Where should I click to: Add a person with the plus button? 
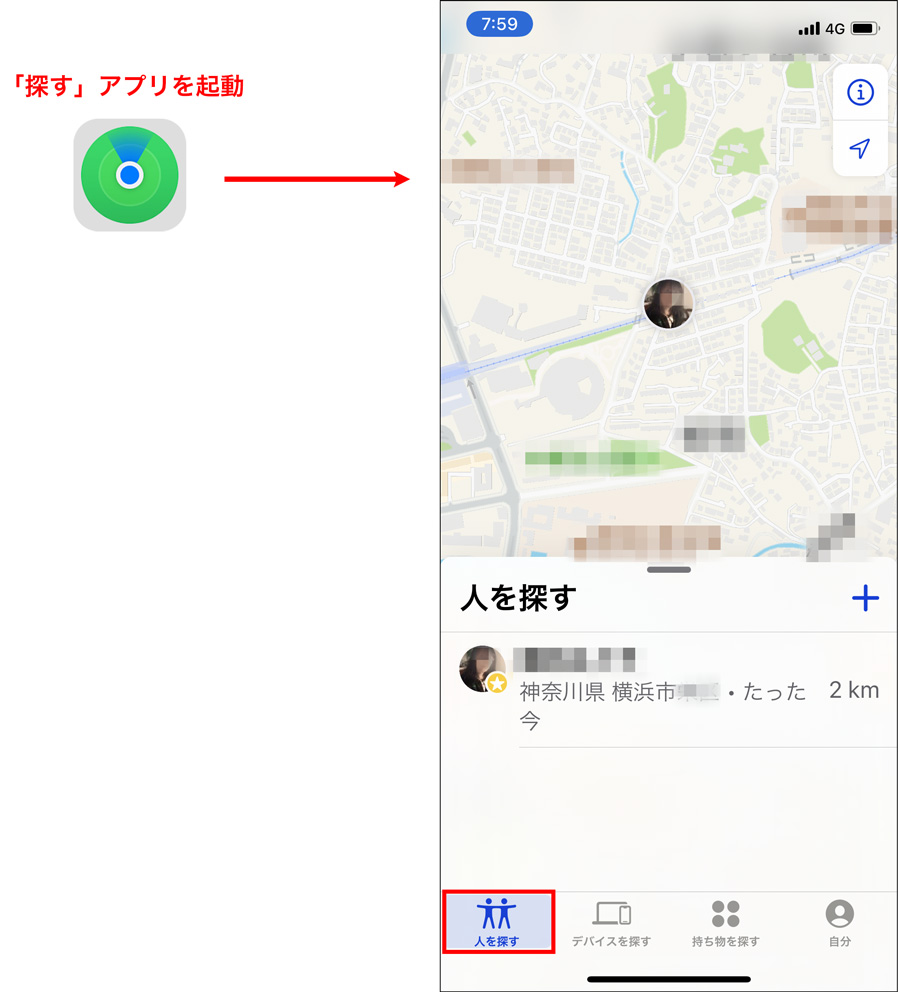coord(864,599)
